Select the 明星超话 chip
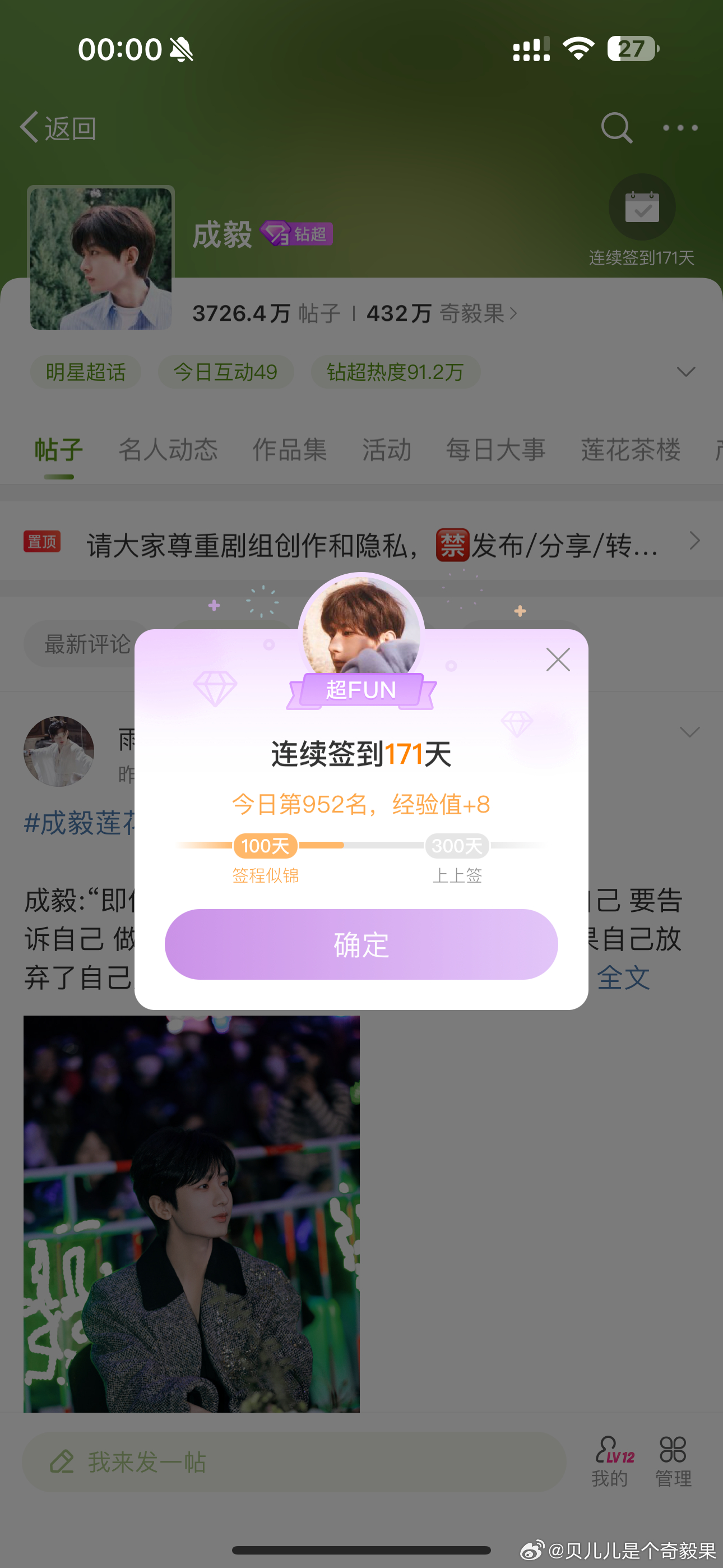 pyautogui.click(x=86, y=372)
